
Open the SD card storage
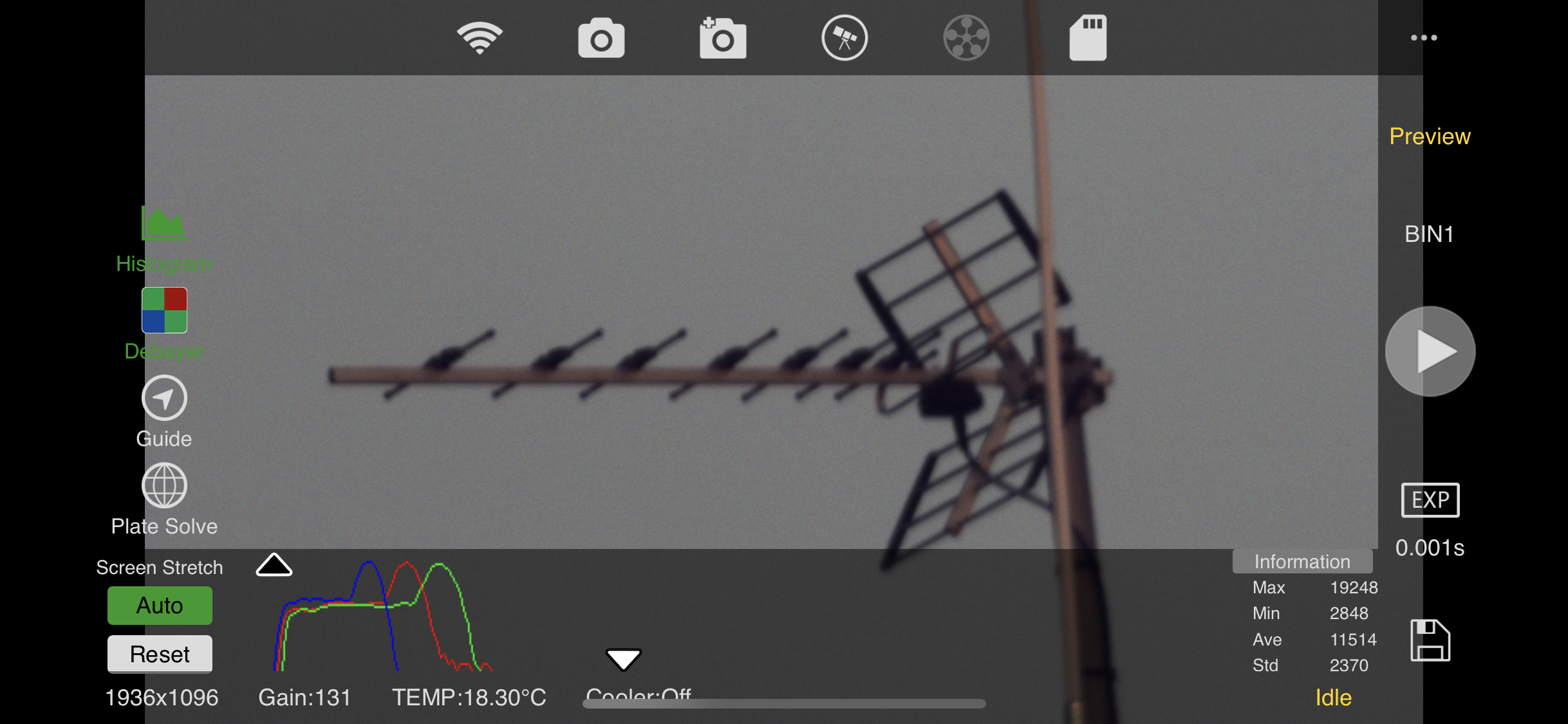coord(1088,38)
